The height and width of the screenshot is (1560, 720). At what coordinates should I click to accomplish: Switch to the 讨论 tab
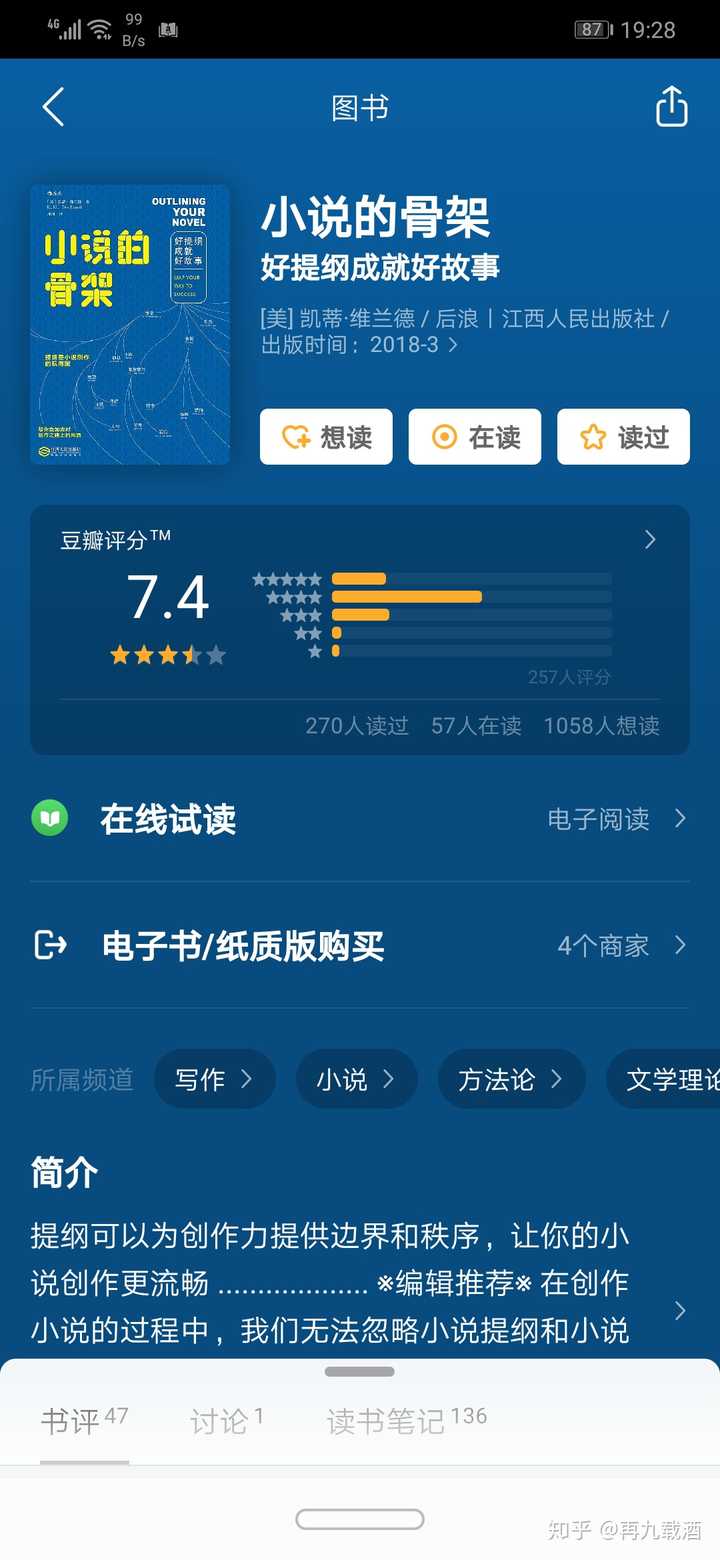226,1420
